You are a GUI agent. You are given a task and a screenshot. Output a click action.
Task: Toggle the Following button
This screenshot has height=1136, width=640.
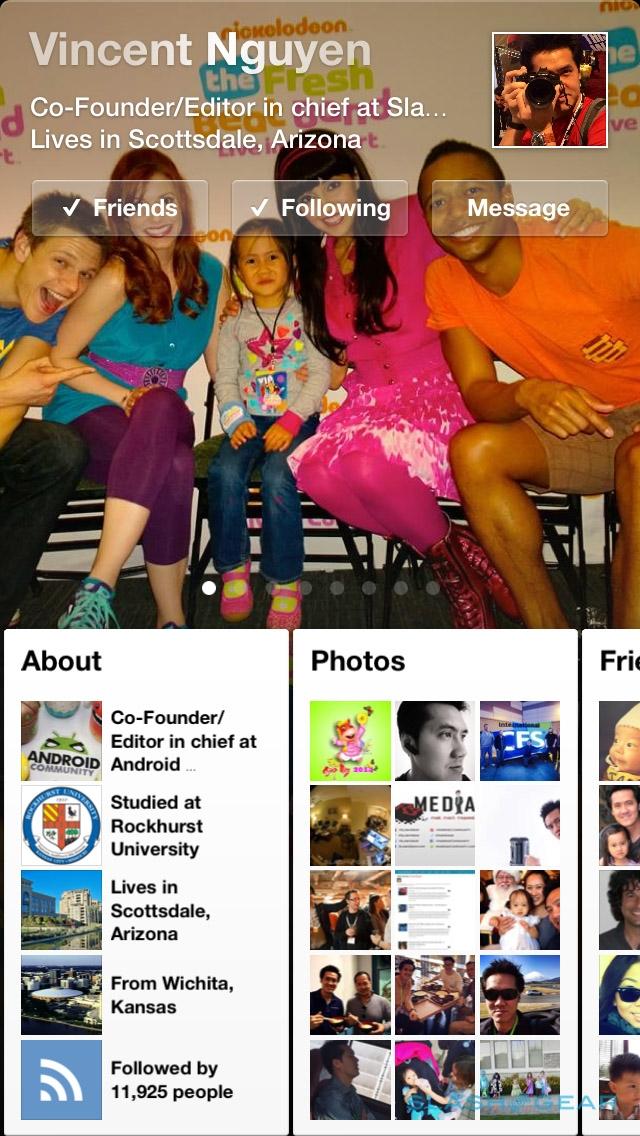click(x=319, y=208)
